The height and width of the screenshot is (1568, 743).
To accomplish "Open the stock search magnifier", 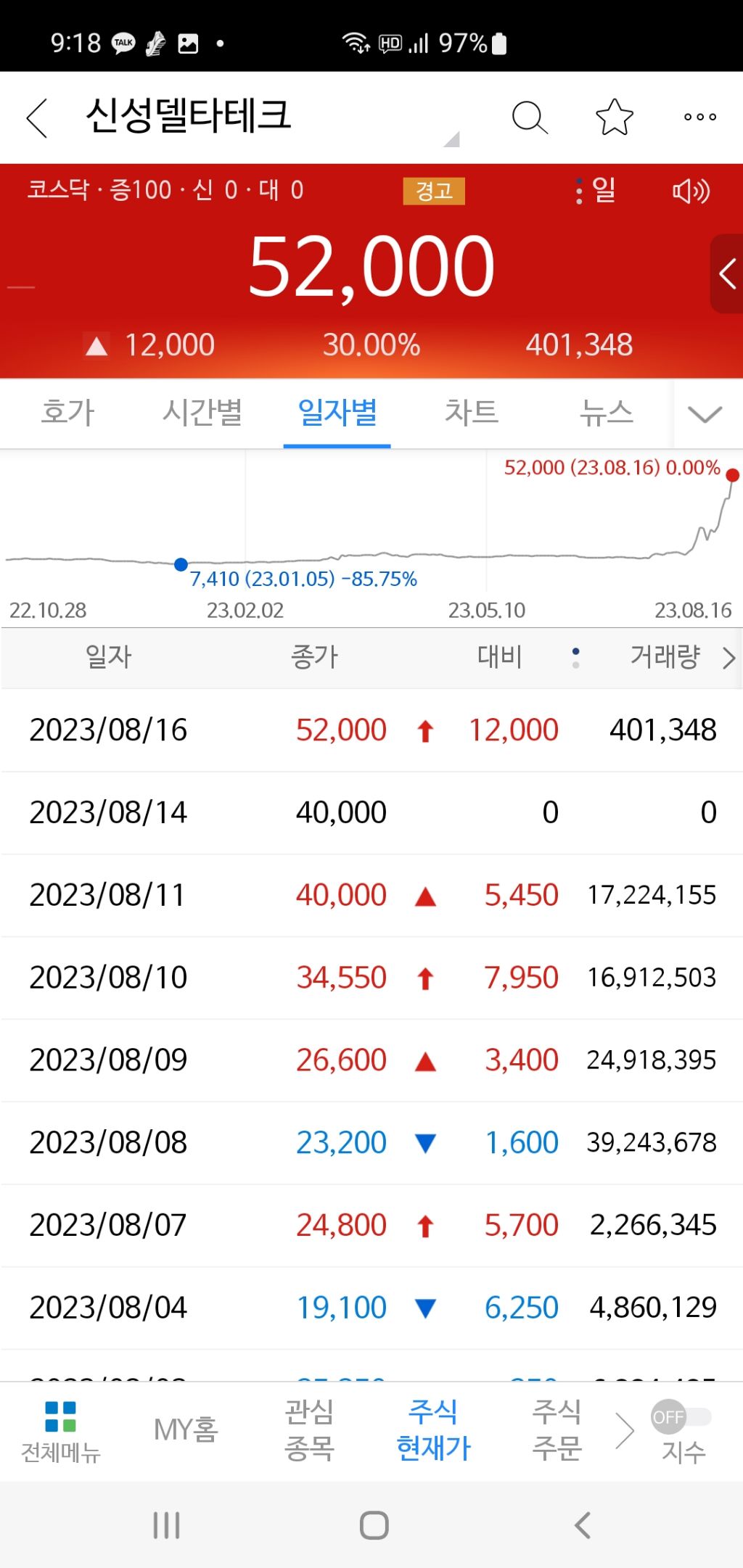I will (529, 117).
